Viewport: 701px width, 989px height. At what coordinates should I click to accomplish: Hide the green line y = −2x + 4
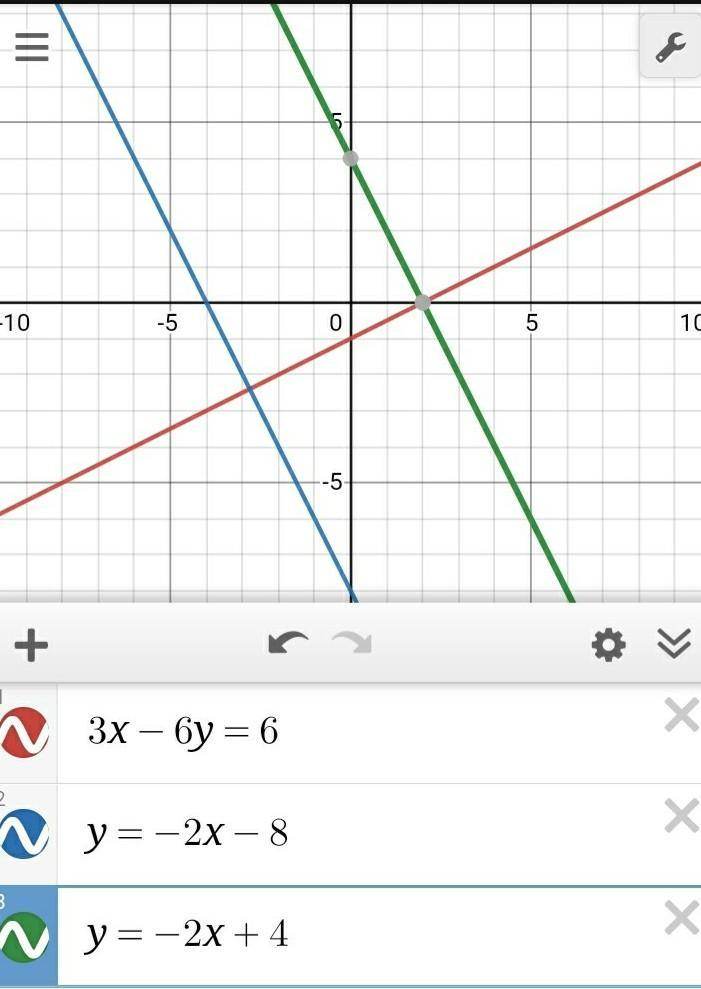coord(25,936)
